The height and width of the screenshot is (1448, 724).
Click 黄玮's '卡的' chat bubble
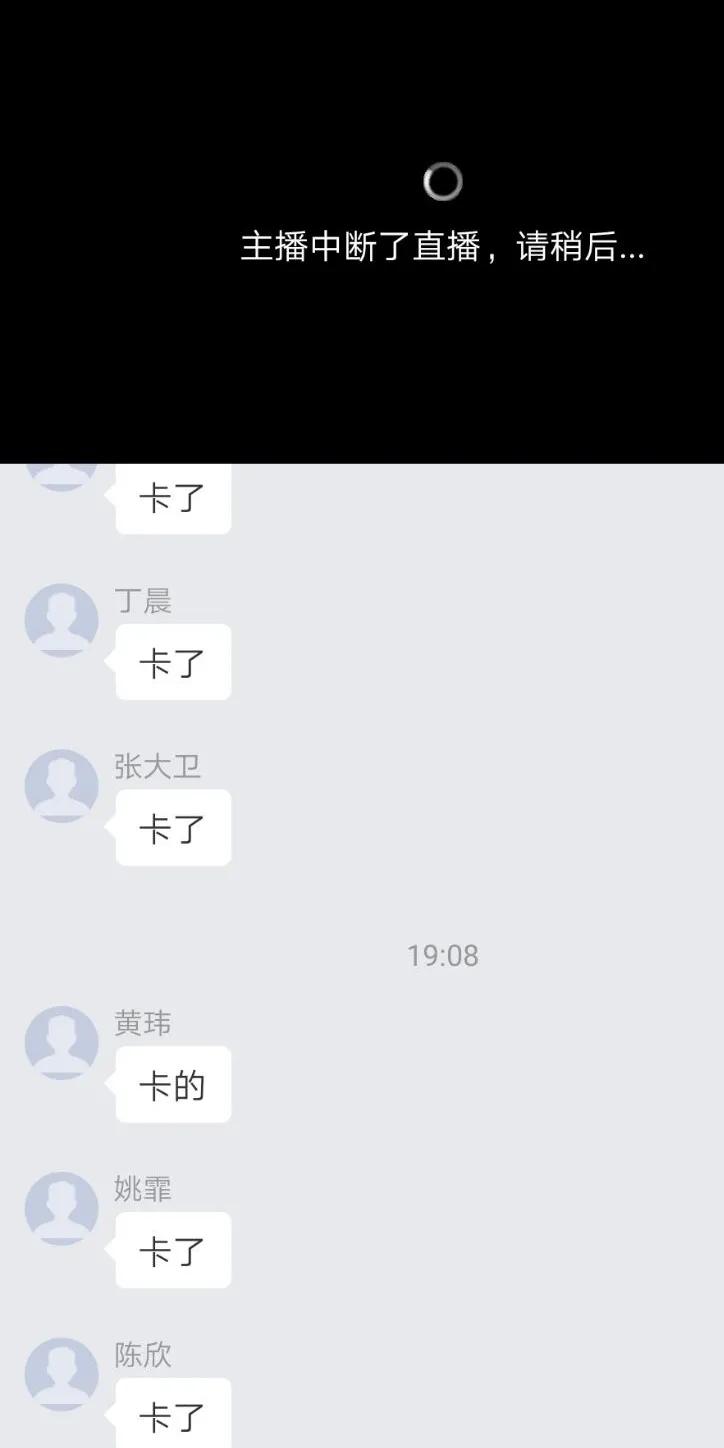(x=172, y=1084)
